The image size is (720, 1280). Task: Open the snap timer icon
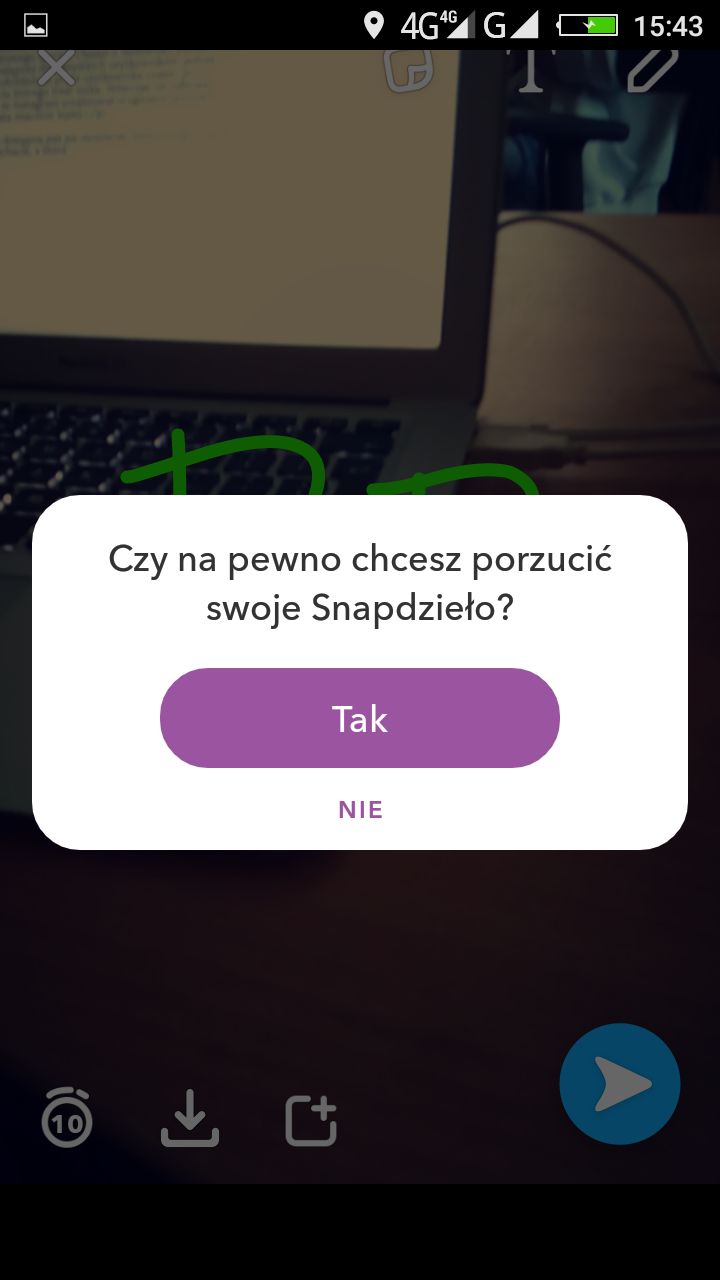pos(67,1117)
